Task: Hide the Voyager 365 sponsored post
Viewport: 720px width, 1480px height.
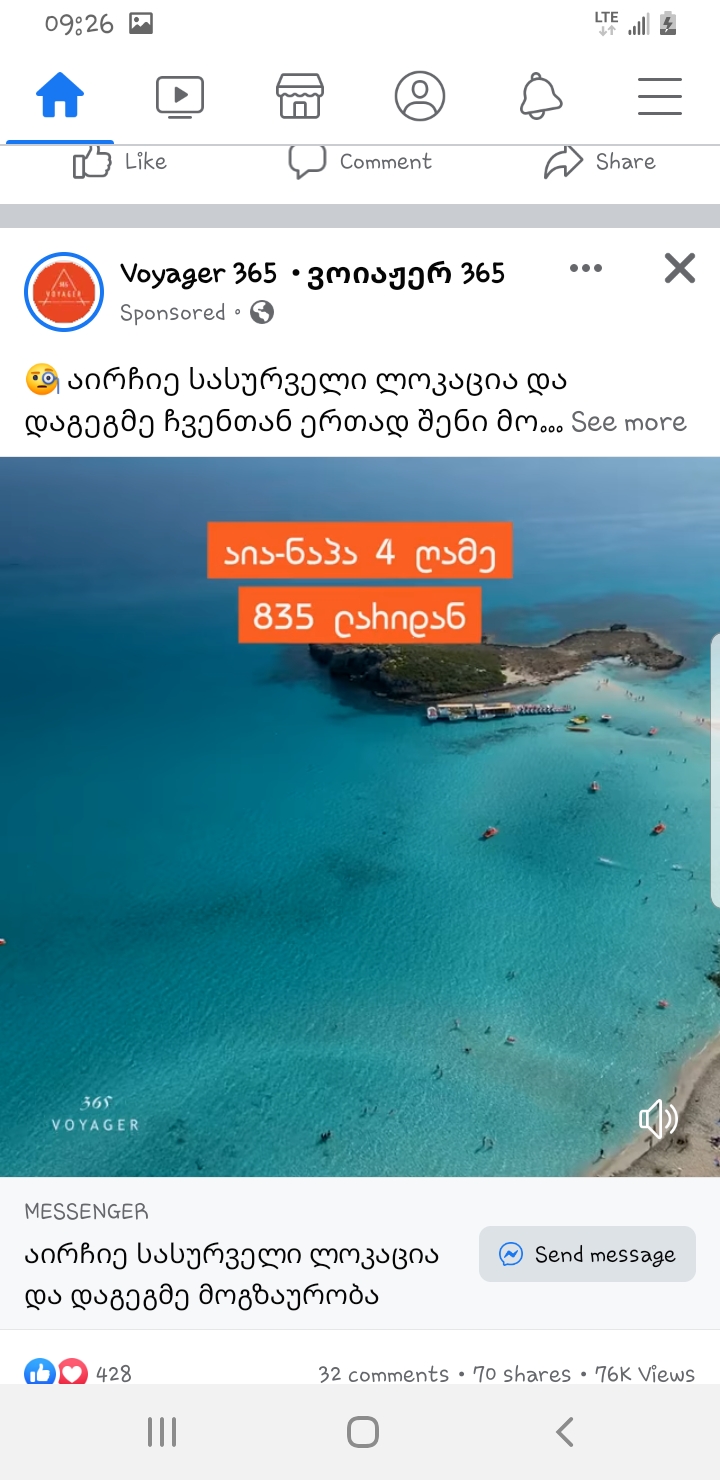Action: (680, 268)
